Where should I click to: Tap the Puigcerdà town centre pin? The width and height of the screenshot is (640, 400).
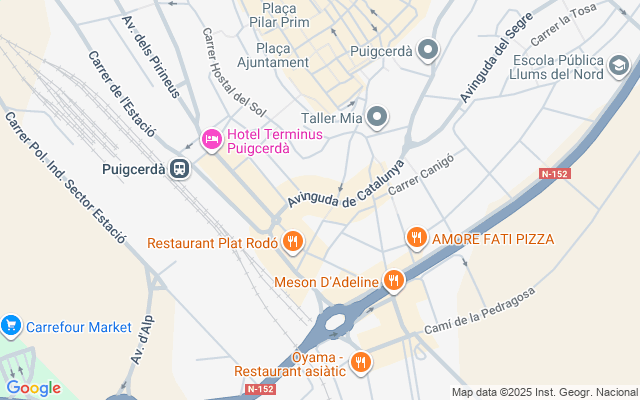[x=428, y=50]
